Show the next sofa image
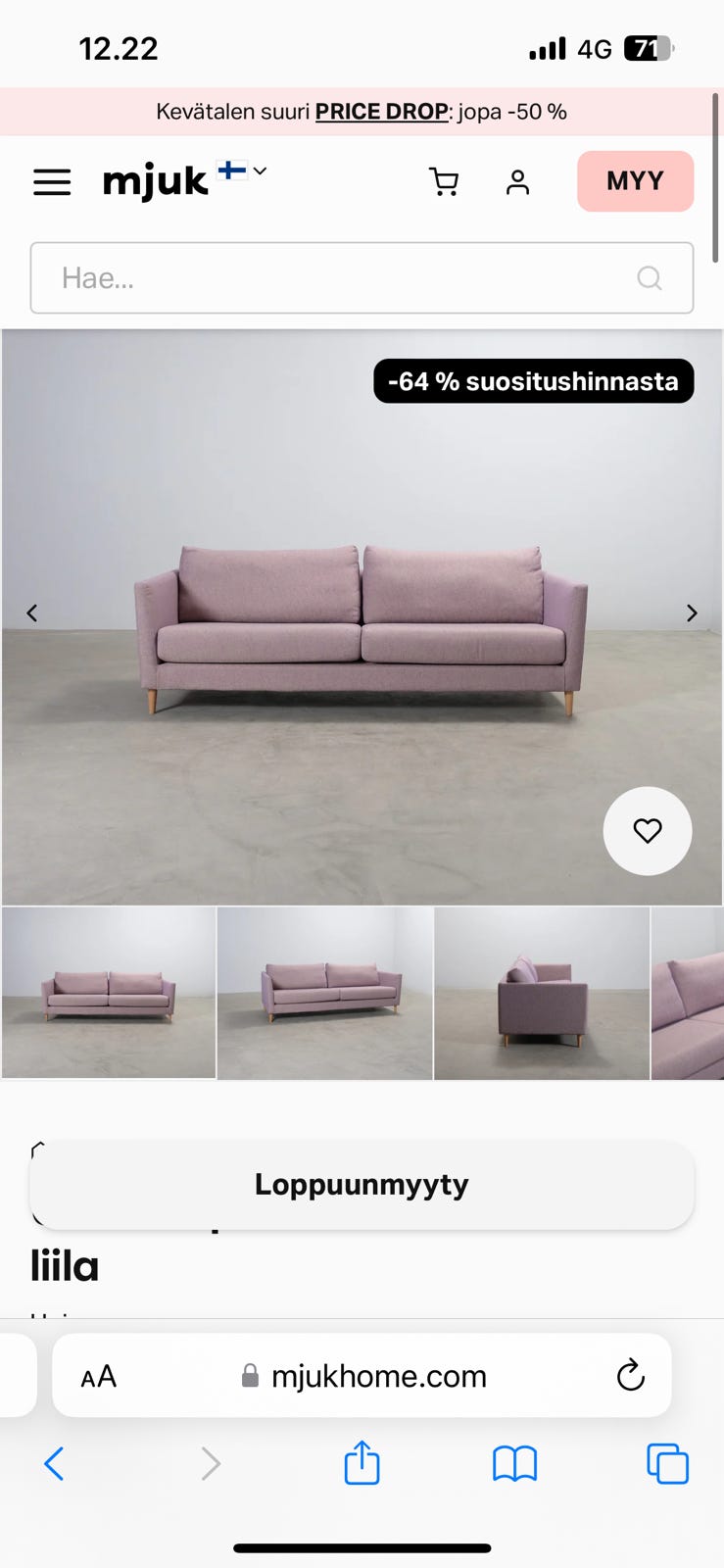Screen dimensions: 724x1568 point(692,613)
